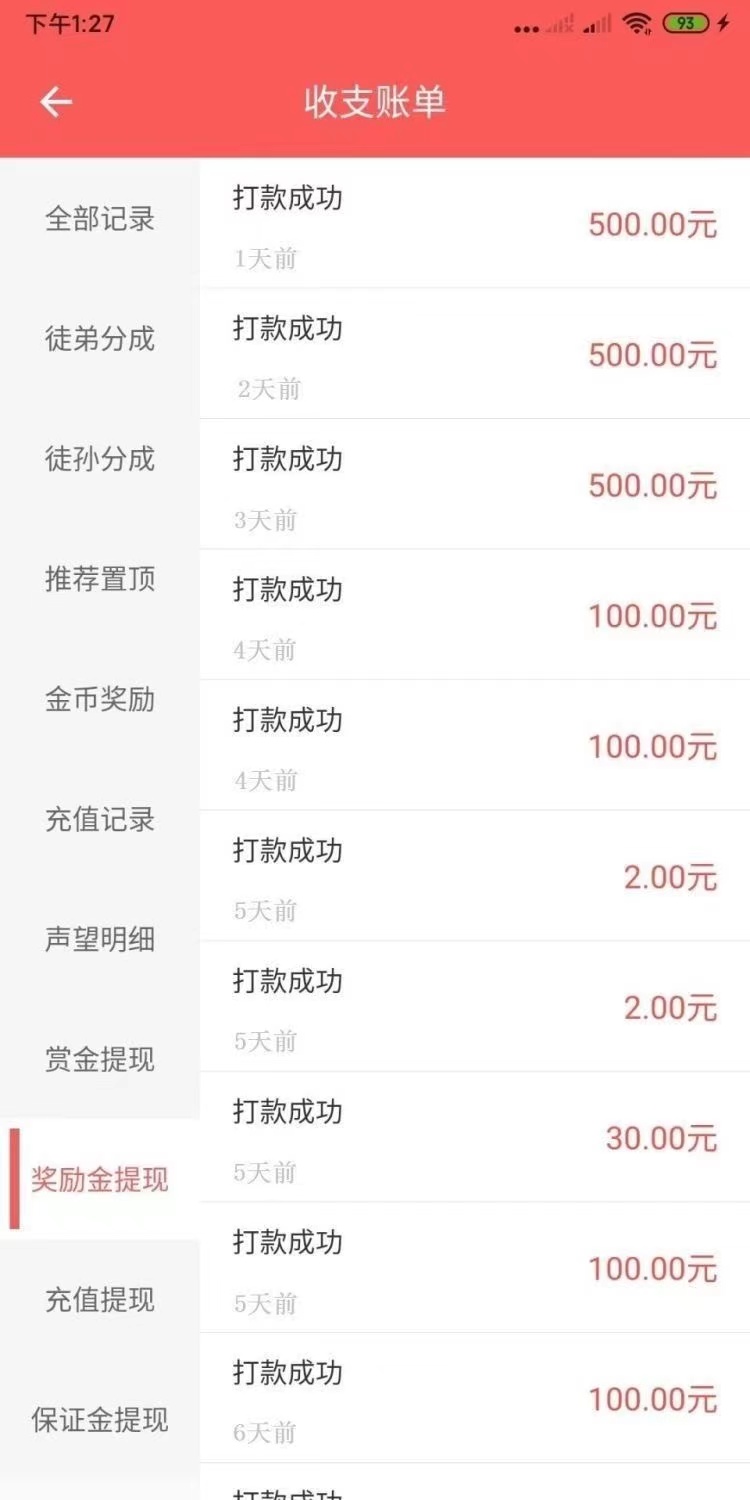Select the 赏金提现 tab

coord(100,1059)
